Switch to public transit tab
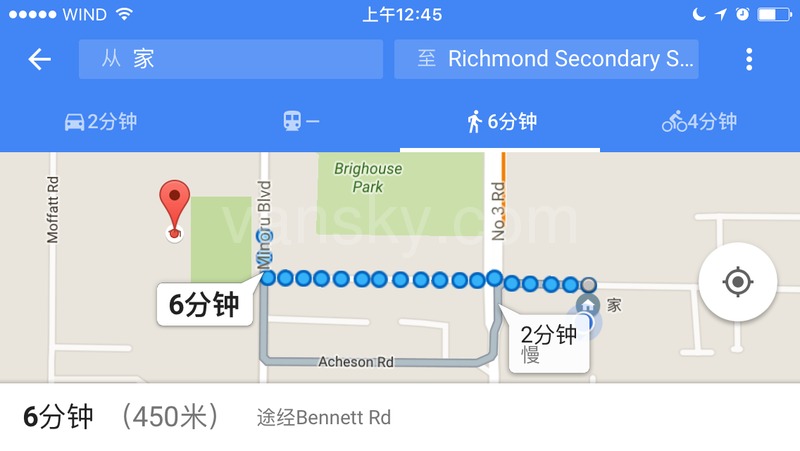The width and height of the screenshot is (800, 451). 300,122
